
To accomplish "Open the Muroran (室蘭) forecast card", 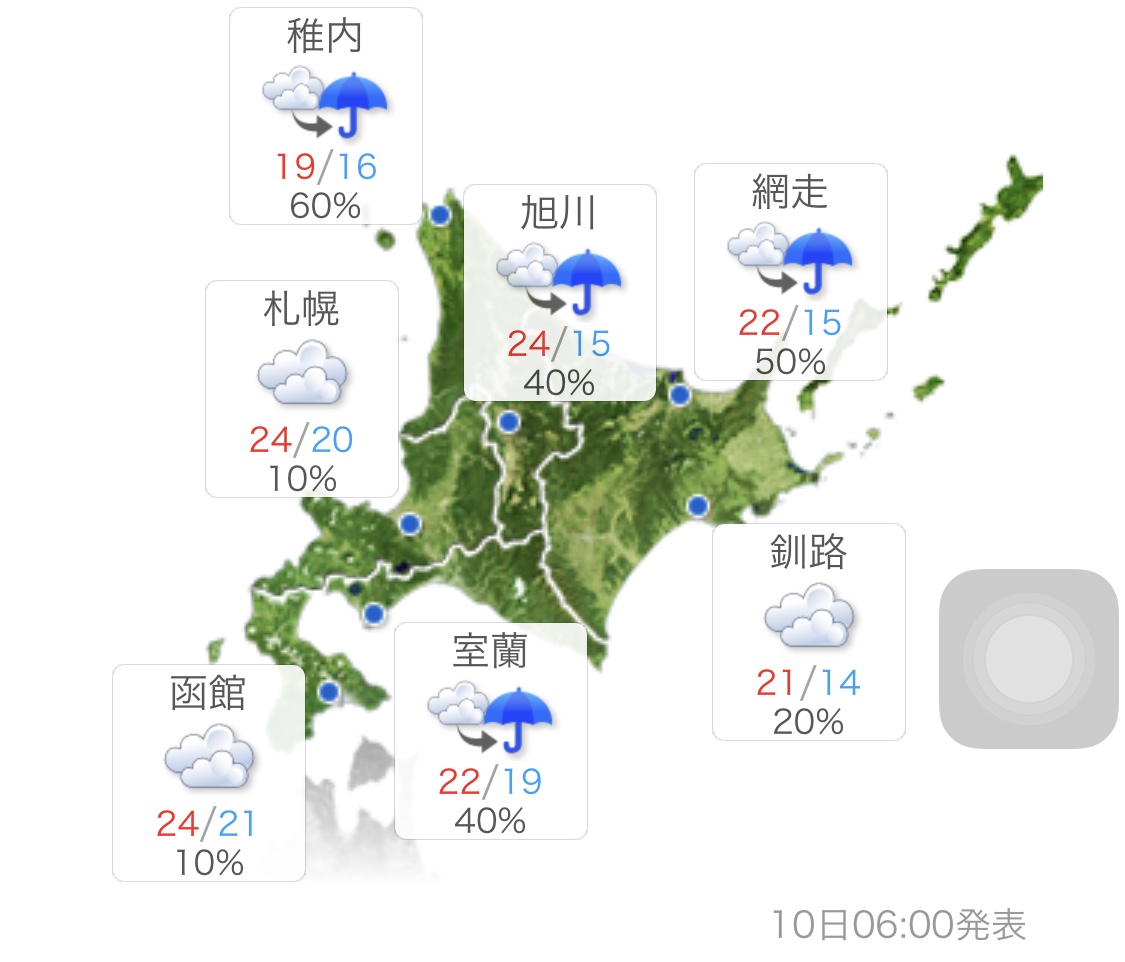I will click(490, 731).
